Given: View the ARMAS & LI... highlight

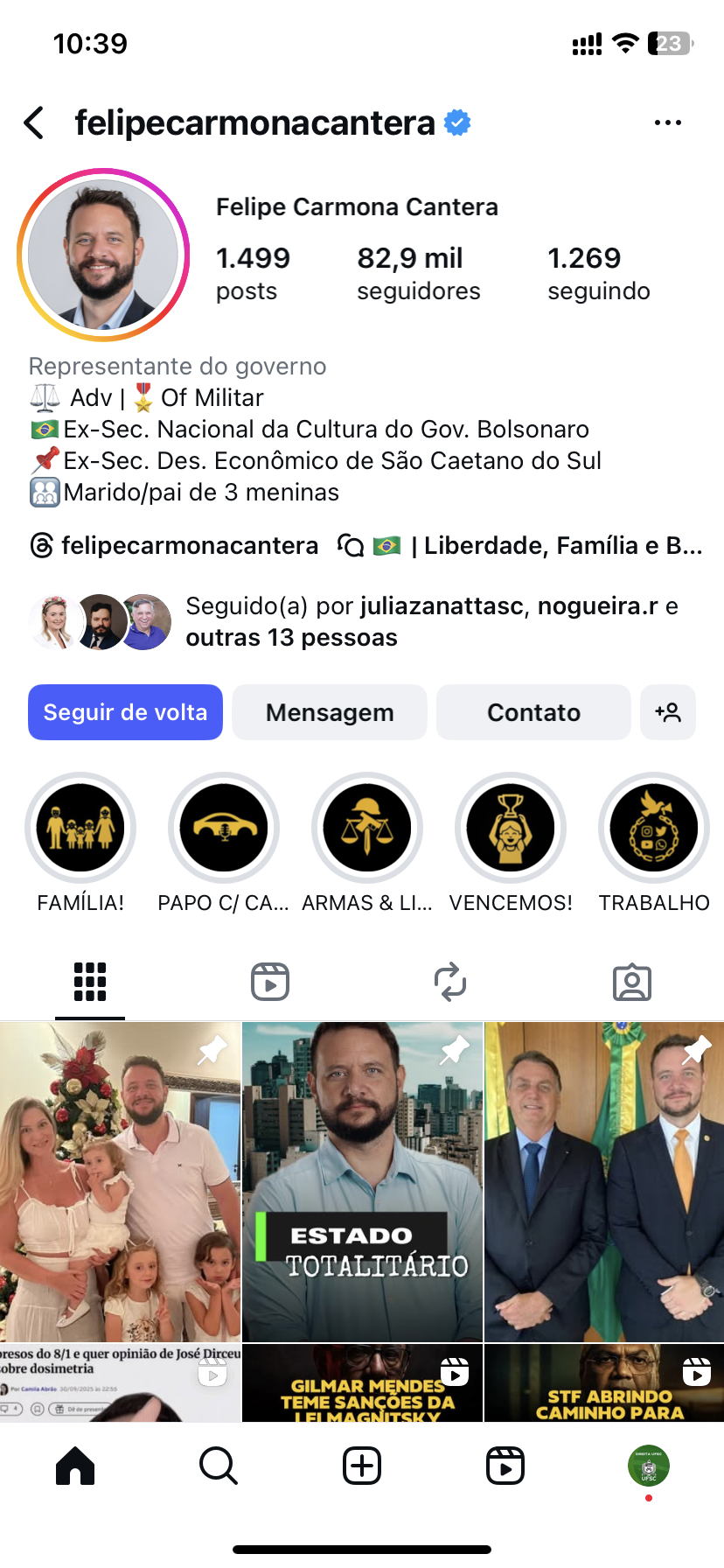Looking at the screenshot, I should [x=367, y=828].
